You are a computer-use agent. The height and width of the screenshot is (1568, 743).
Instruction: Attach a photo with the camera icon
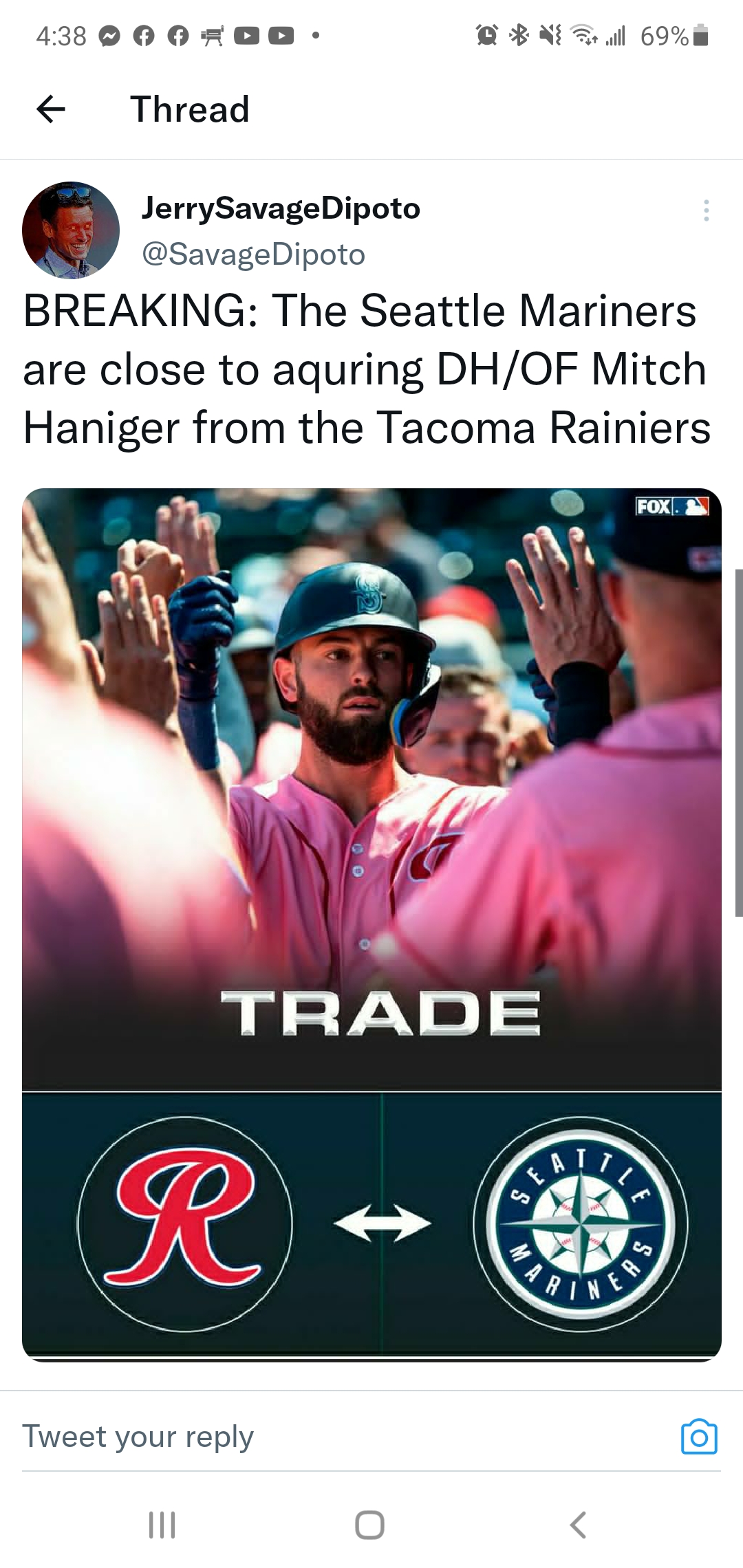click(699, 1437)
